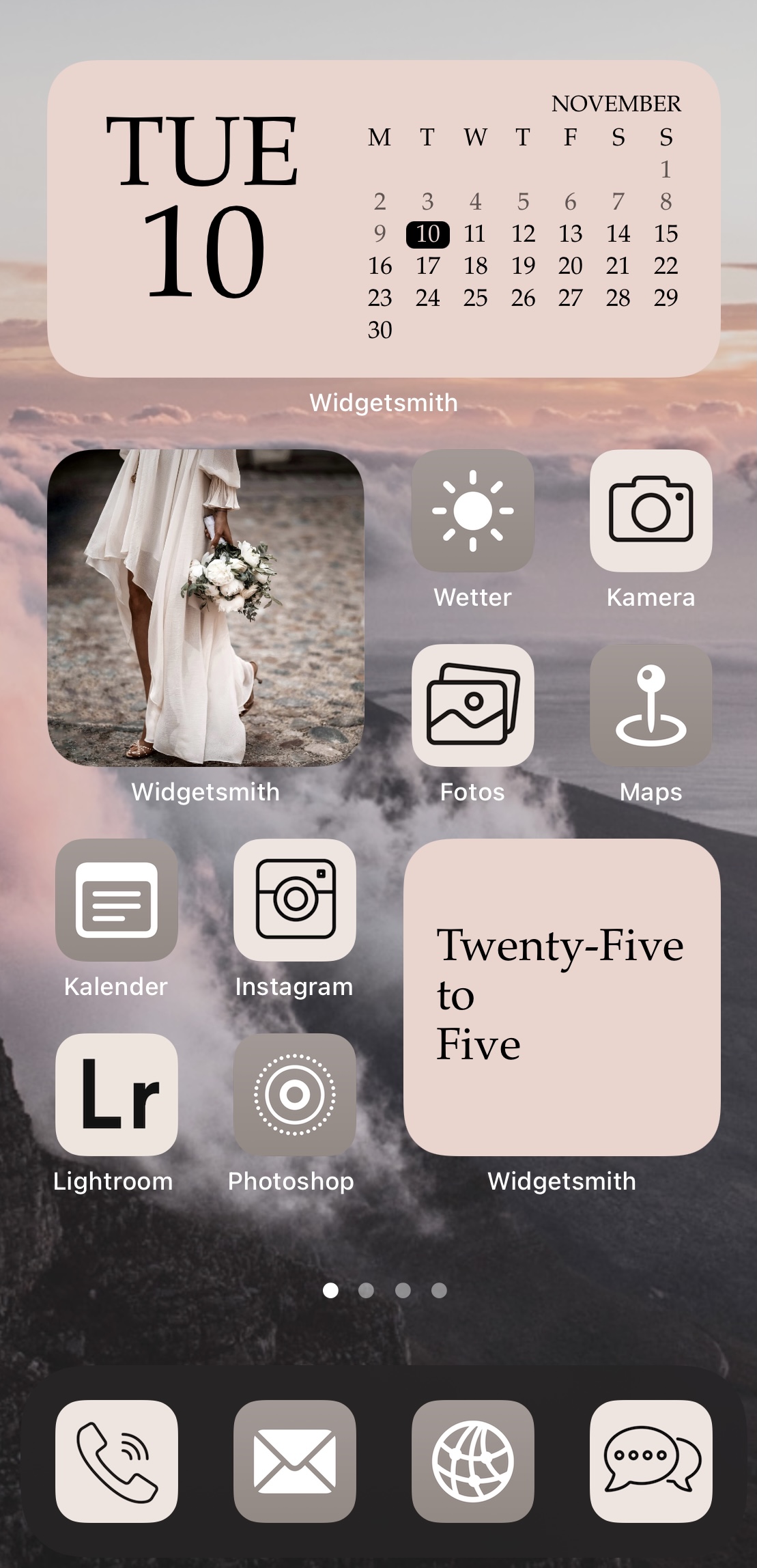Tap the Twenty-Five to Five clock widget

coord(562,997)
